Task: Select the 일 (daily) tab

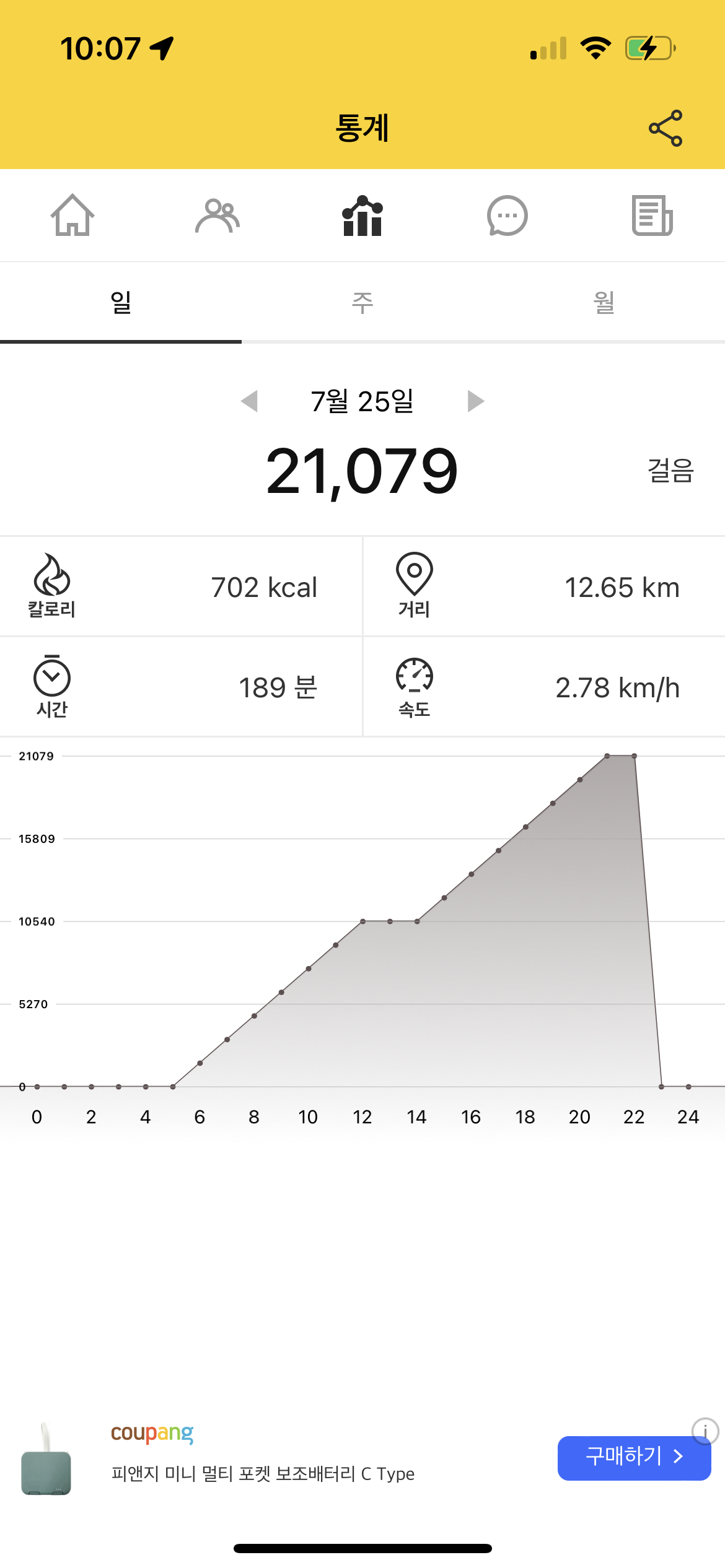Action: (121, 302)
